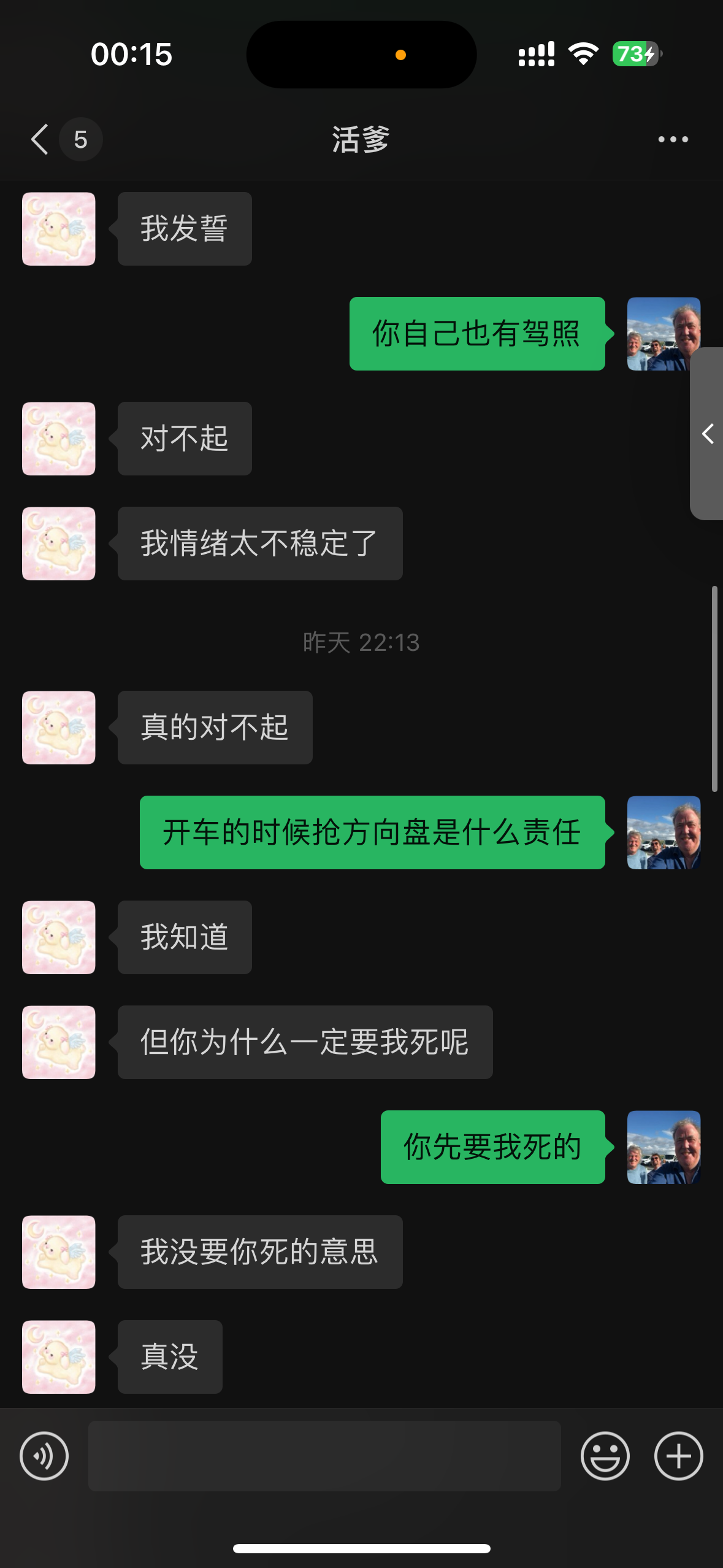Open the plus attachments menu

point(679,1456)
